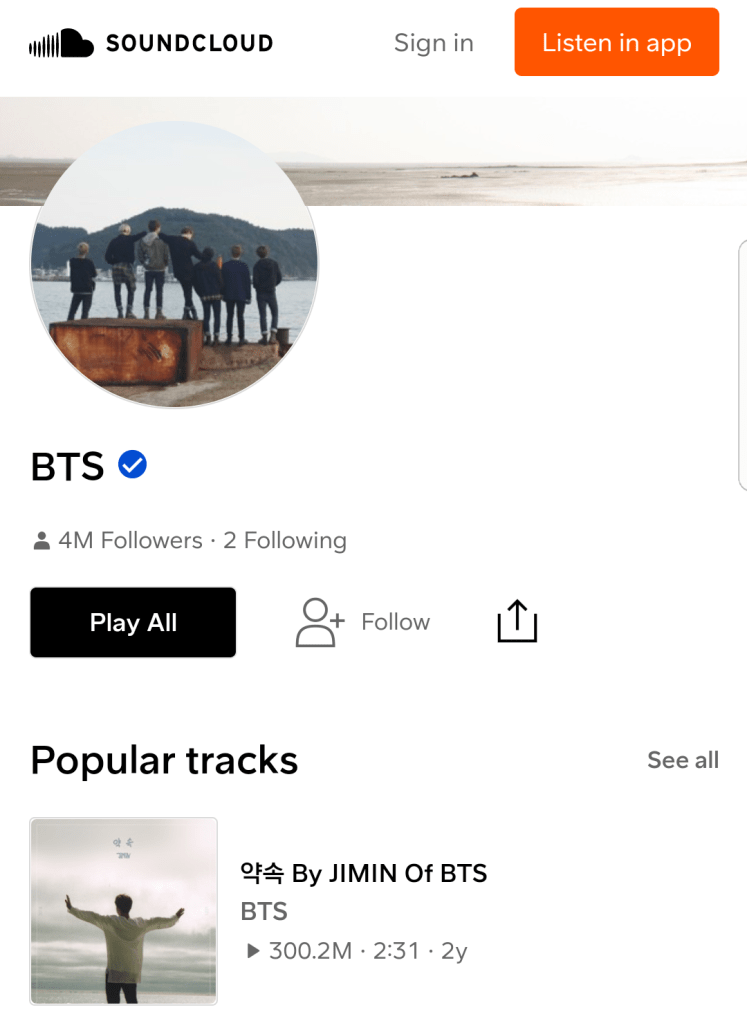Follow the BTS account
This screenshot has height=1023, width=747.
[x=362, y=622]
